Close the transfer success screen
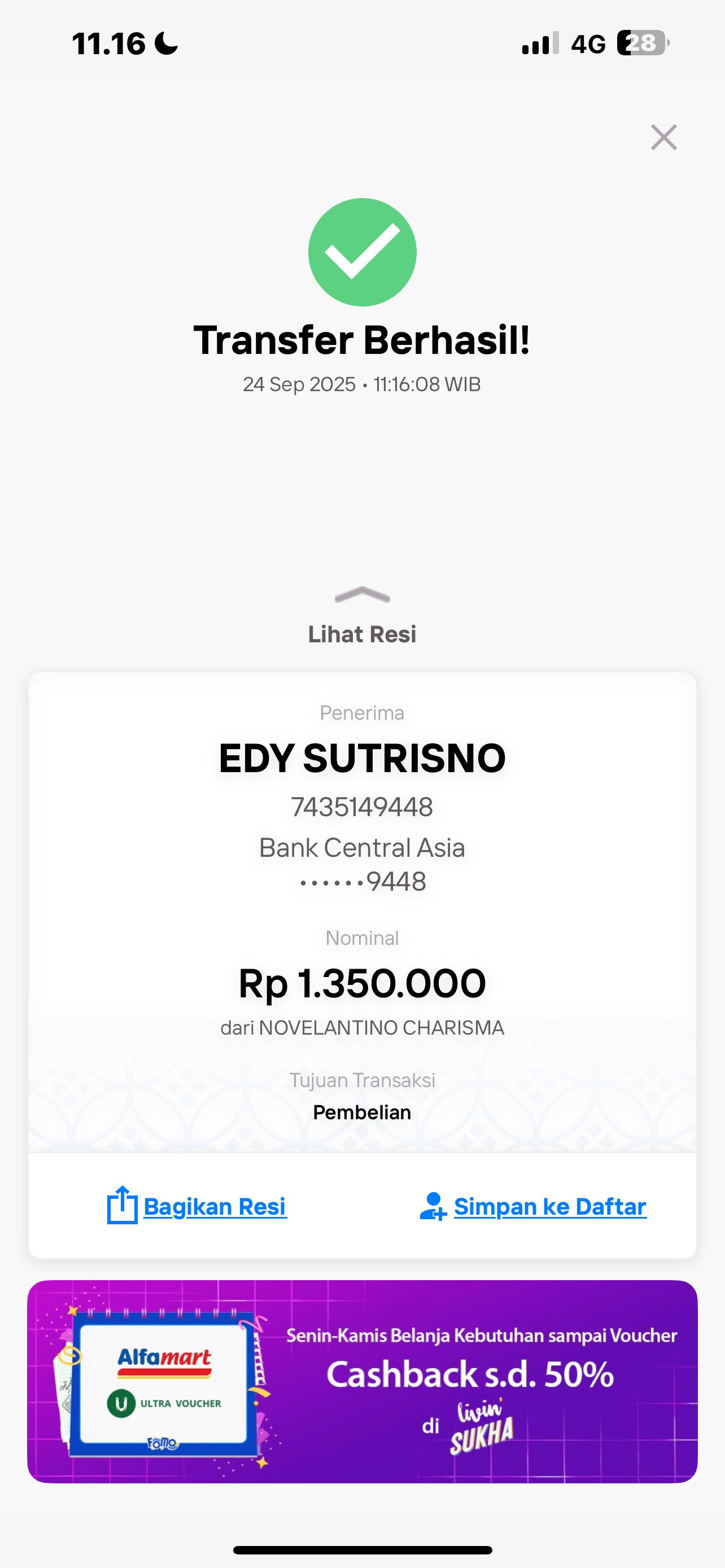This screenshot has height=1568, width=725. [x=663, y=137]
